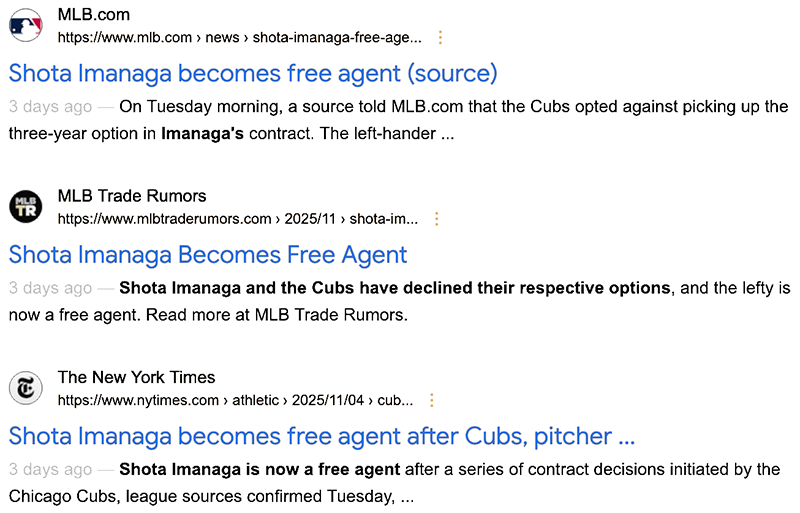Open more options for the MLB.com result
The height and width of the screenshot is (513, 800).
441,38
